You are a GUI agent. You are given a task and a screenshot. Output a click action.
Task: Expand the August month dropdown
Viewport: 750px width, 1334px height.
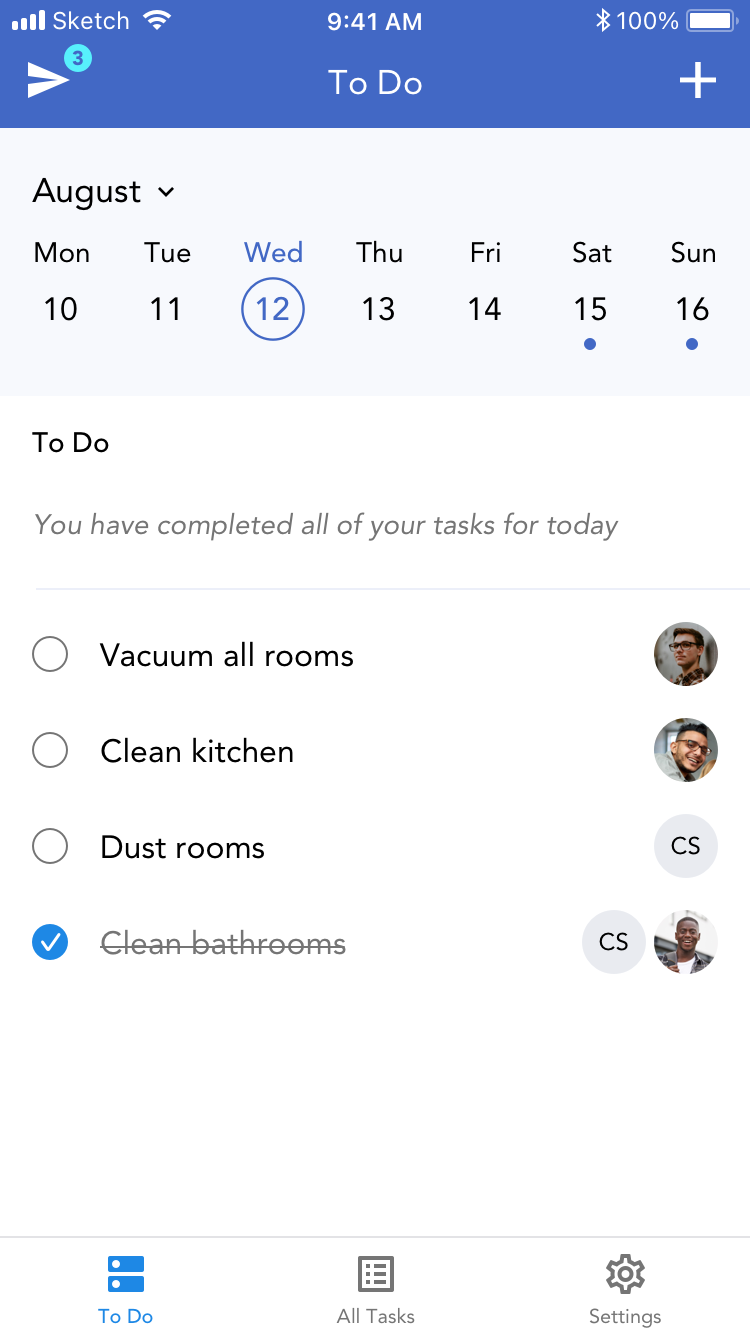pos(104,191)
